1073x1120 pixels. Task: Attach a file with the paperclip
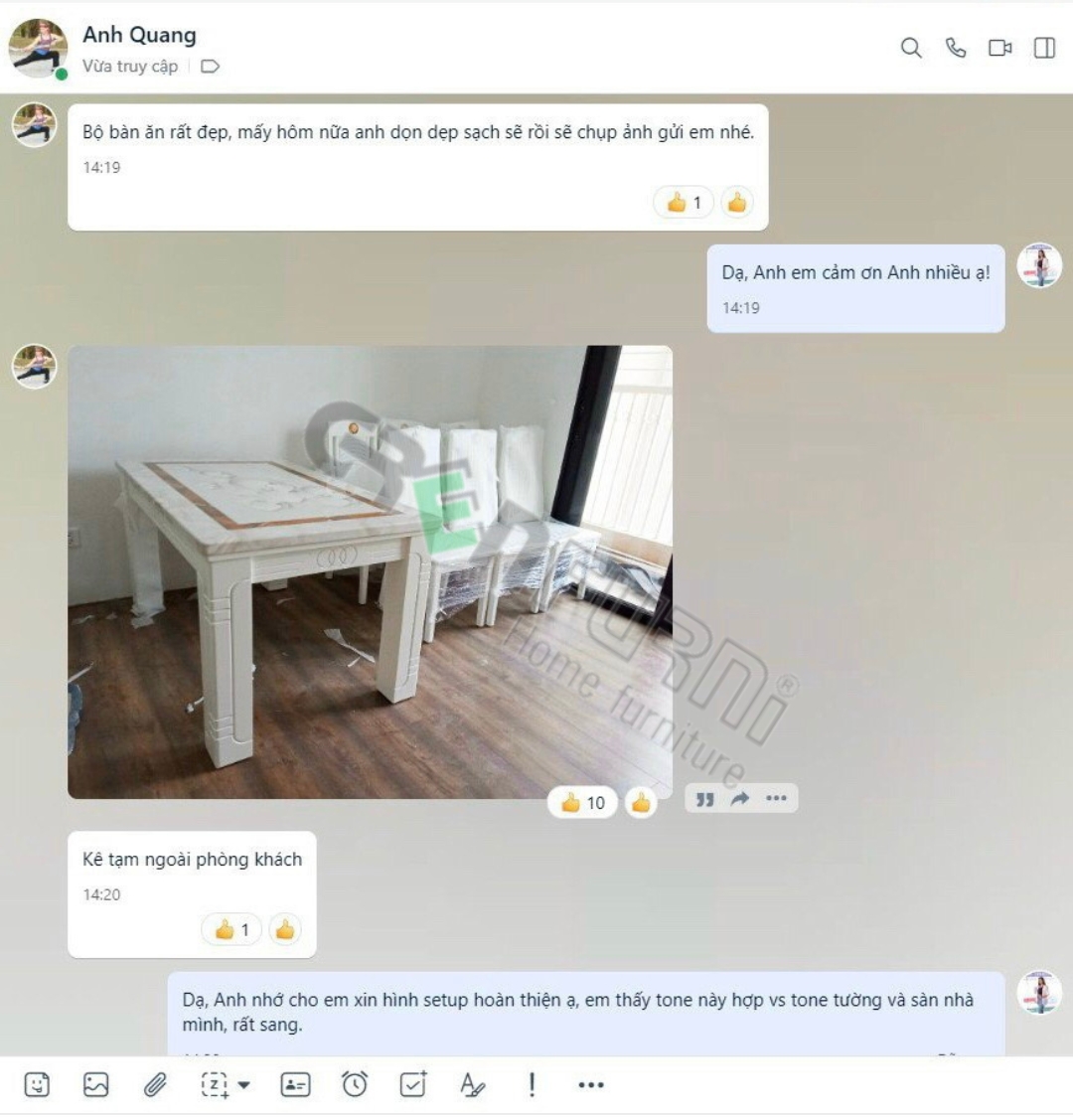(x=155, y=1084)
